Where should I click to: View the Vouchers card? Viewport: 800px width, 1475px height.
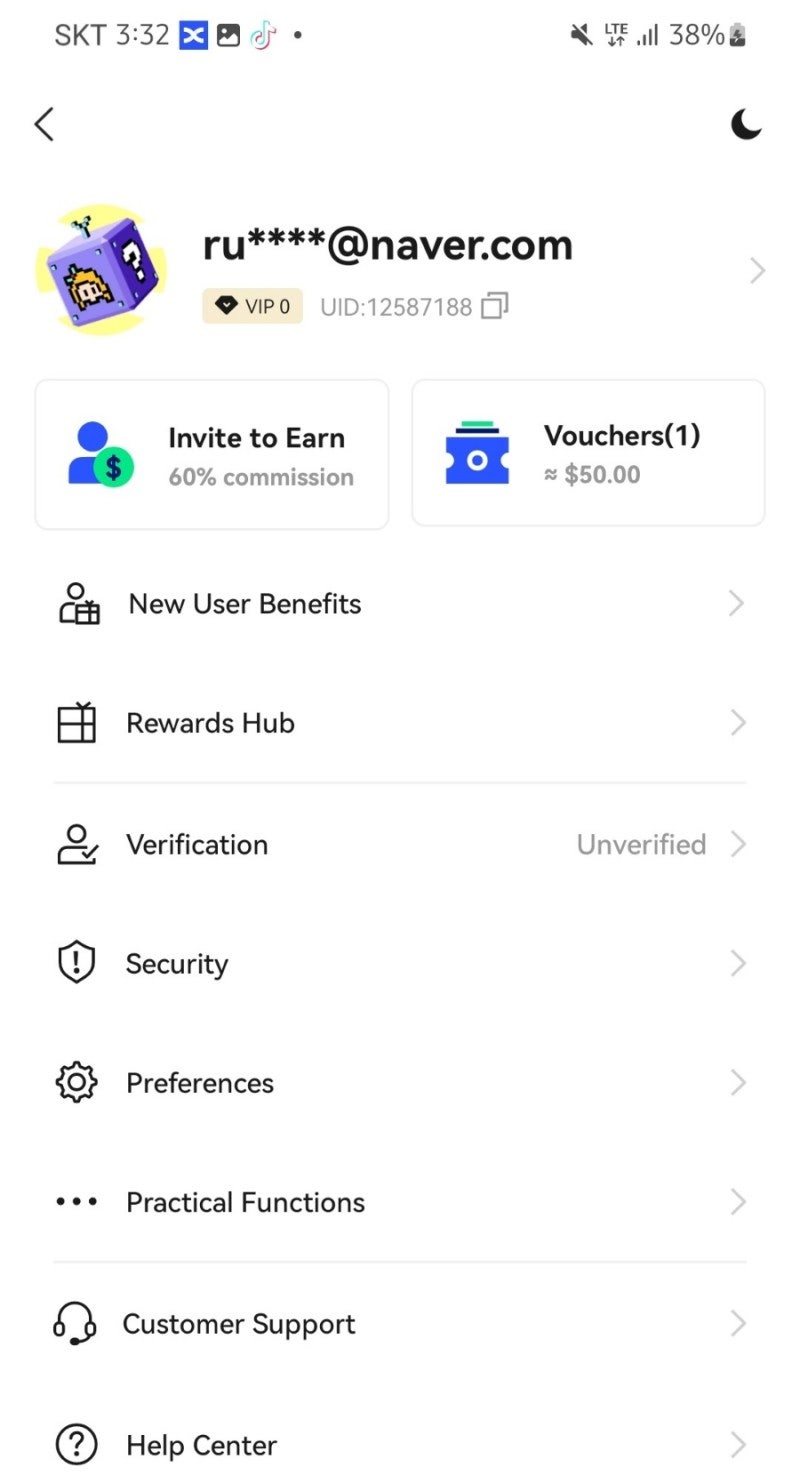click(588, 454)
